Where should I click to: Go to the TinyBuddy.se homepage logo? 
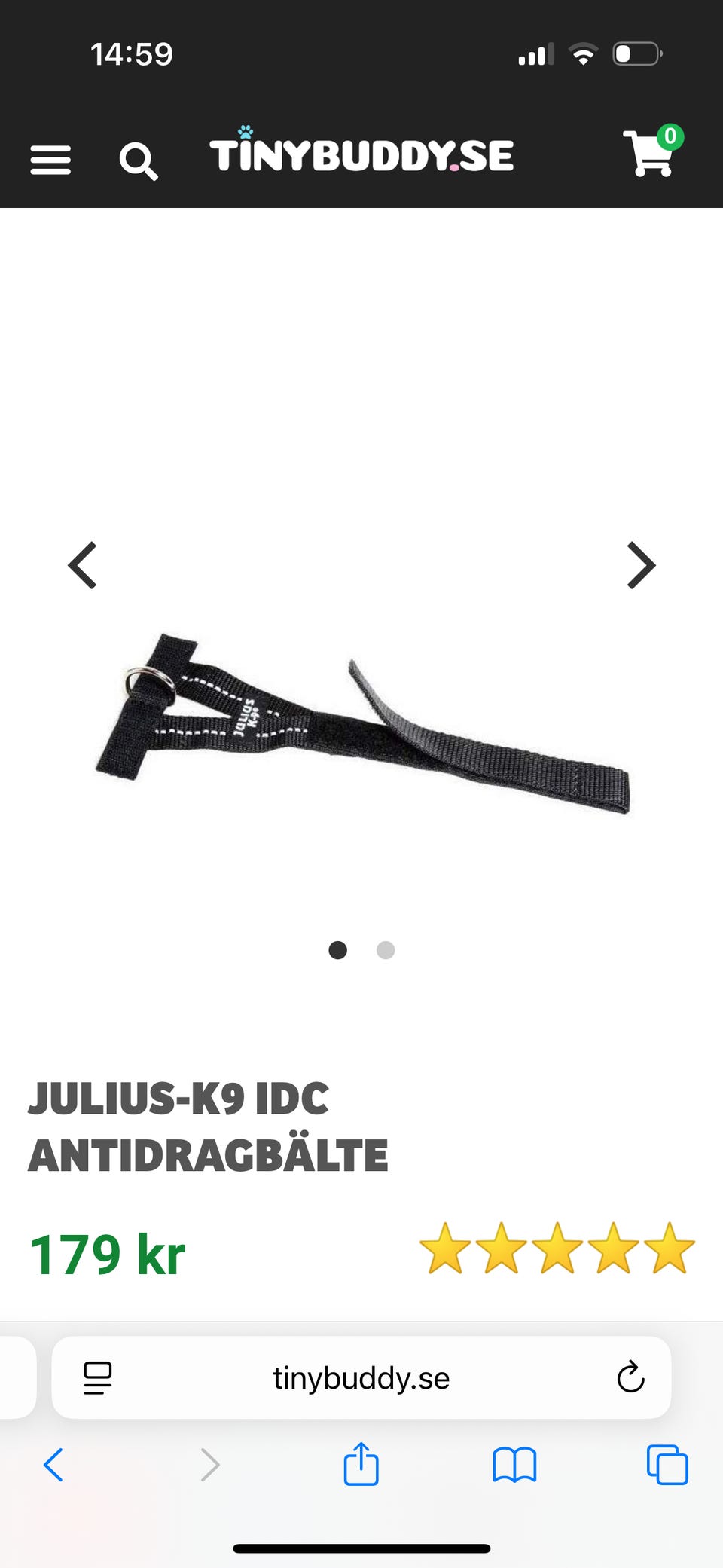361,151
